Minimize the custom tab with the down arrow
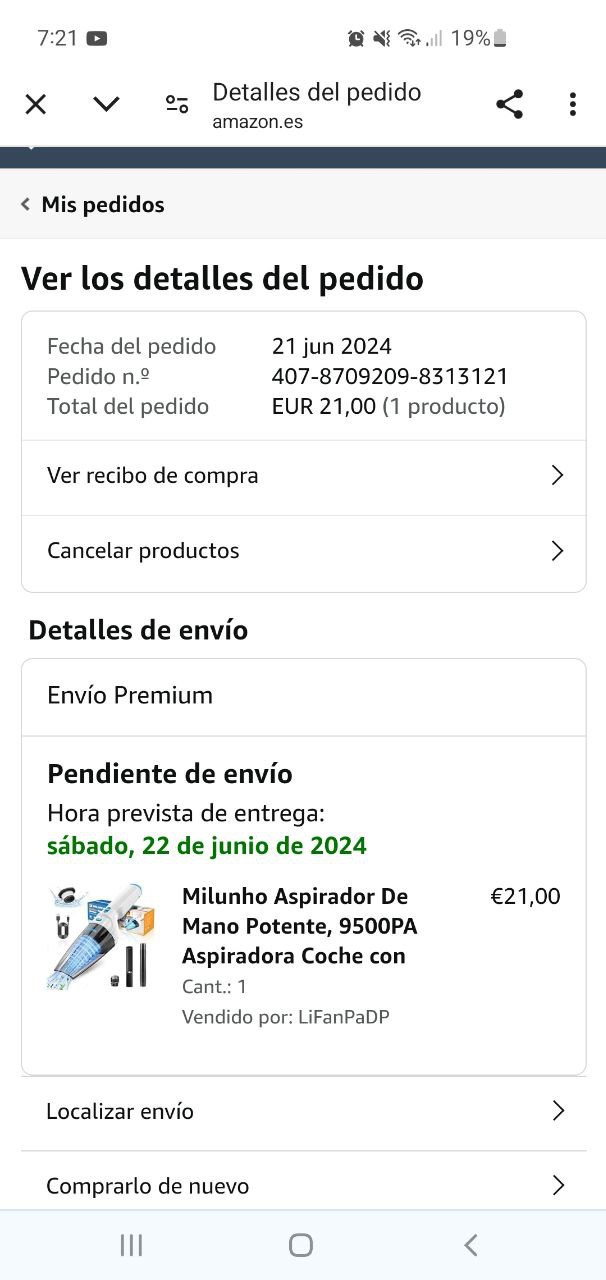 106,104
